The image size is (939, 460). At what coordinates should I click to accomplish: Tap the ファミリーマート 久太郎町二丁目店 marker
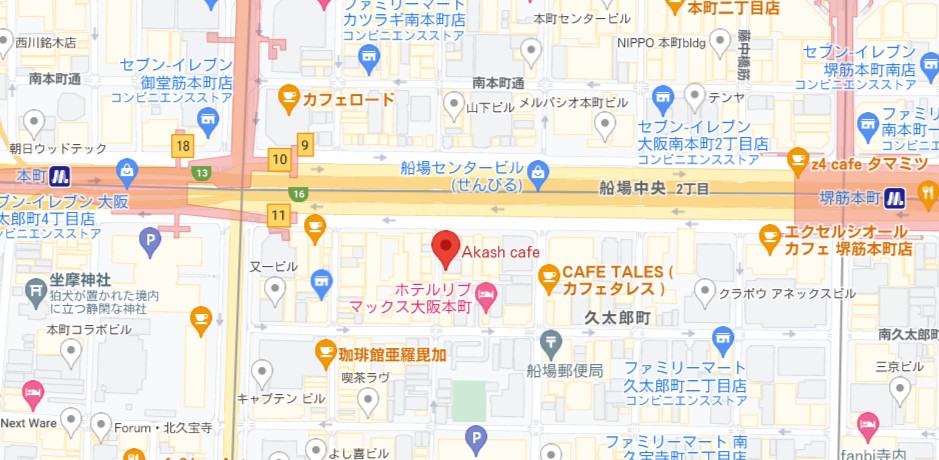(723, 339)
